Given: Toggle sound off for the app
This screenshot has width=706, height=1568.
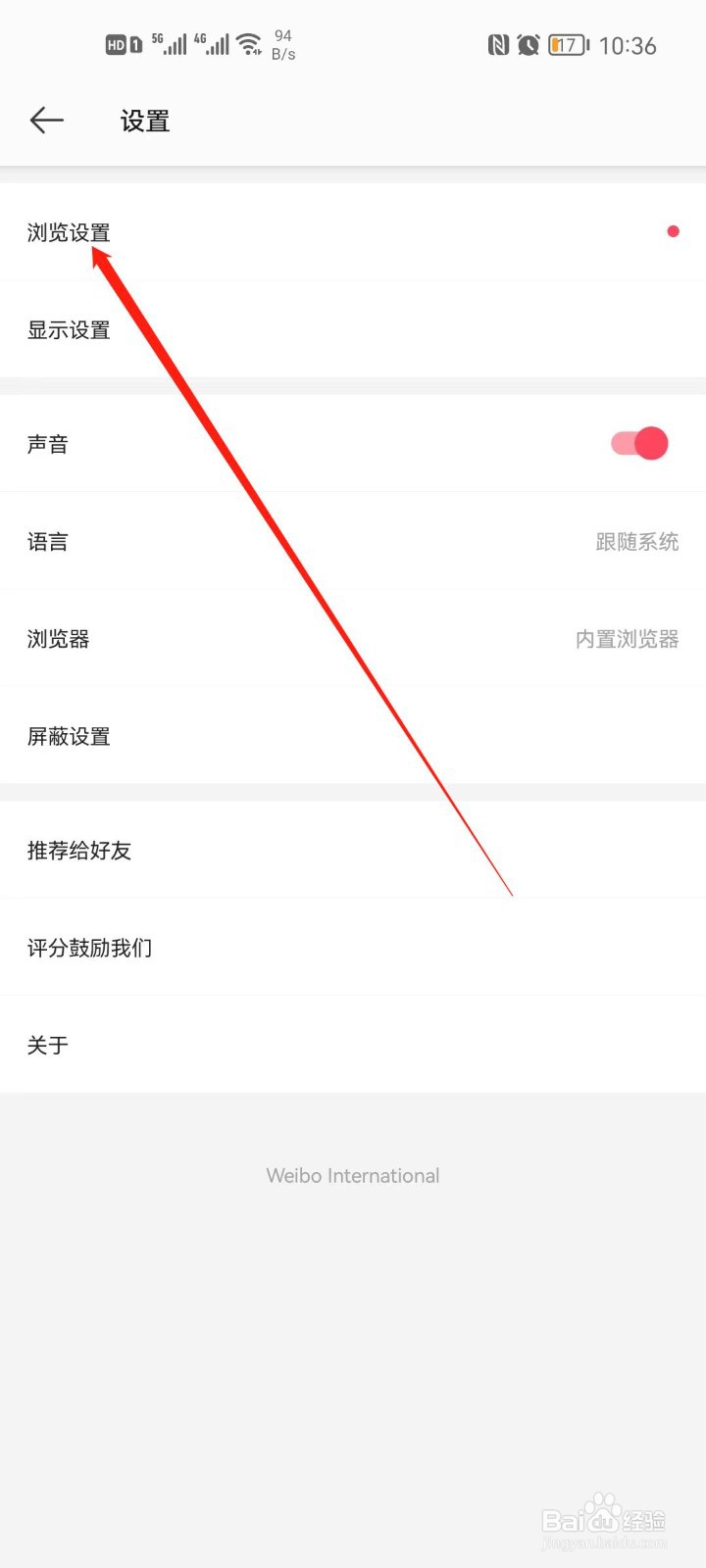Looking at the screenshot, I should pyautogui.click(x=637, y=443).
